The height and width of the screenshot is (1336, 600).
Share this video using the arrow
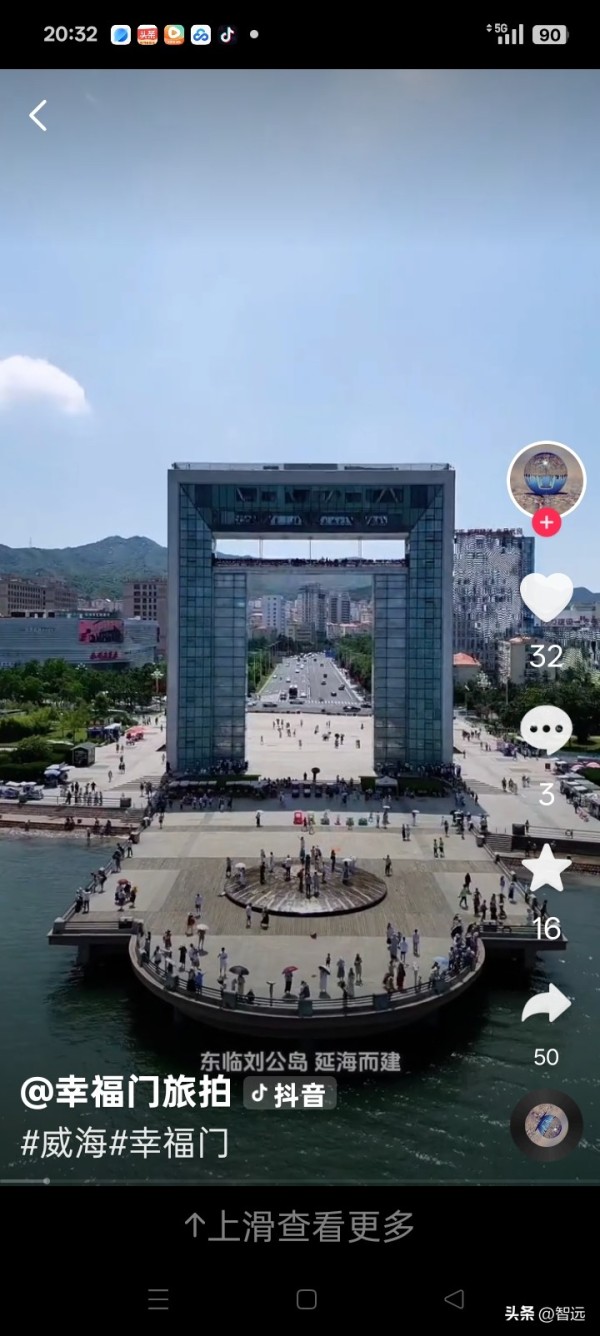(x=546, y=1003)
